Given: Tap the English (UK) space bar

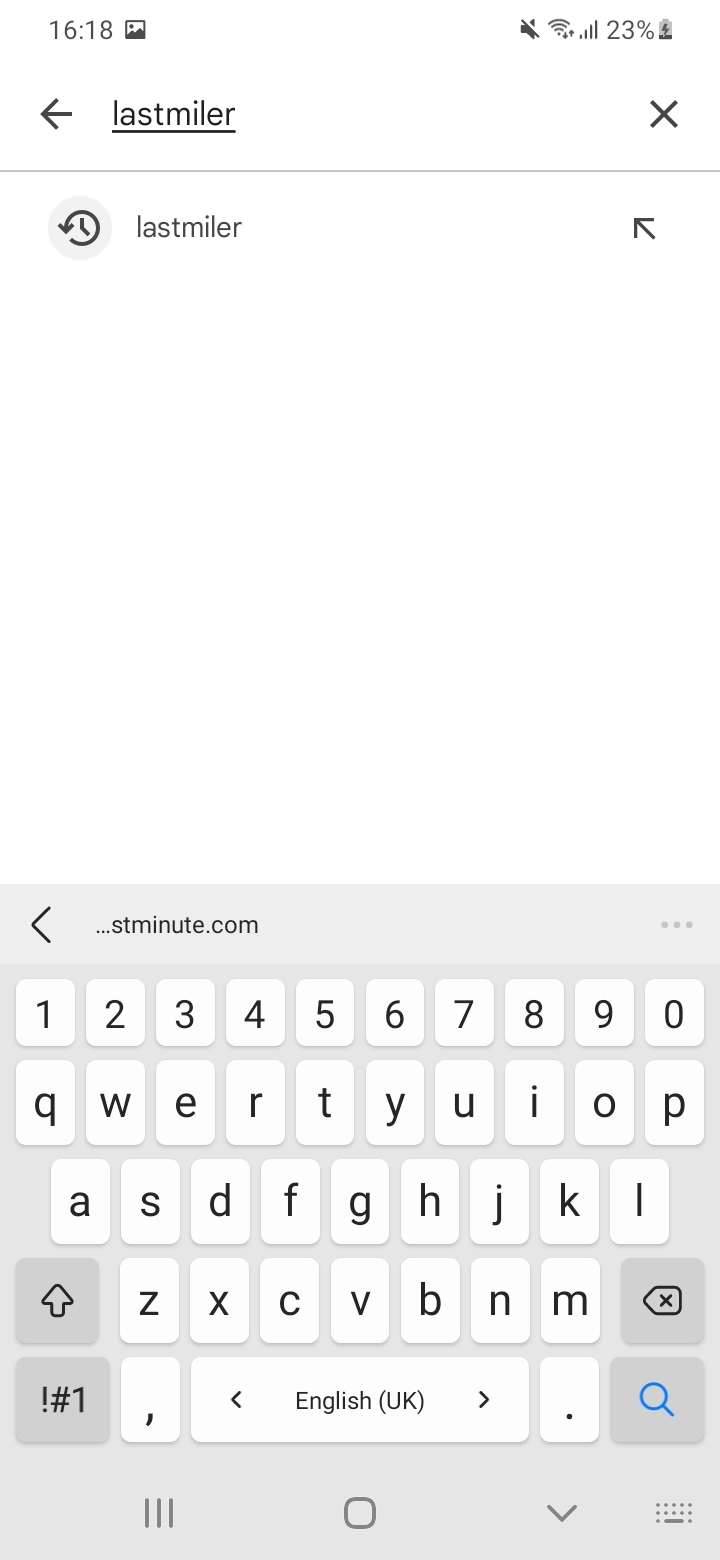Looking at the screenshot, I should click(x=360, y=1400).
